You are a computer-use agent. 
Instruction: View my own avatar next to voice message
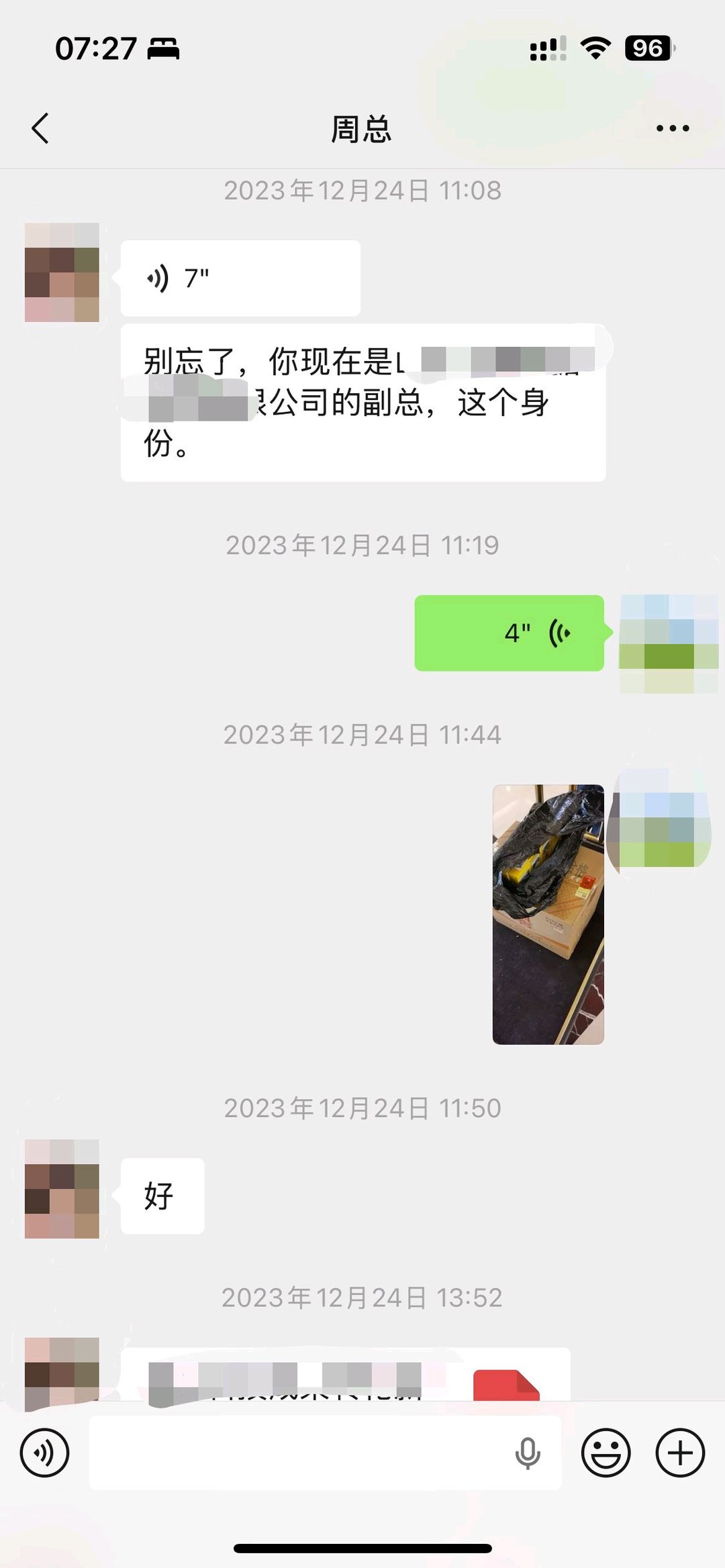click(668, 643)
